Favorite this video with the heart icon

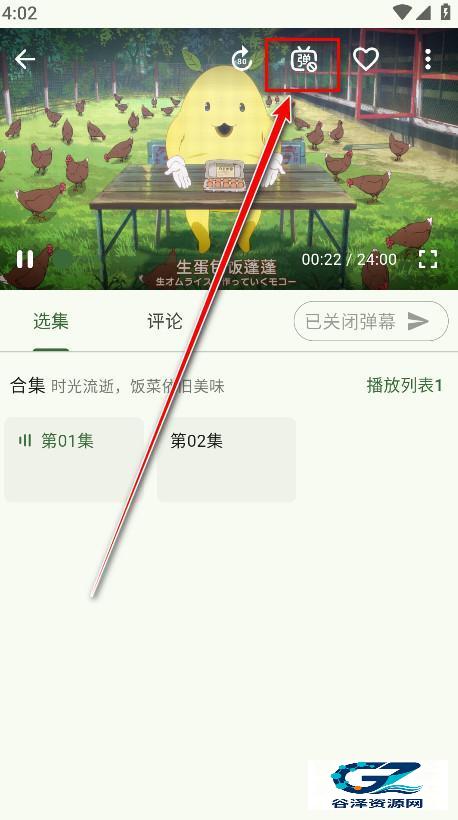coord(365,59)
